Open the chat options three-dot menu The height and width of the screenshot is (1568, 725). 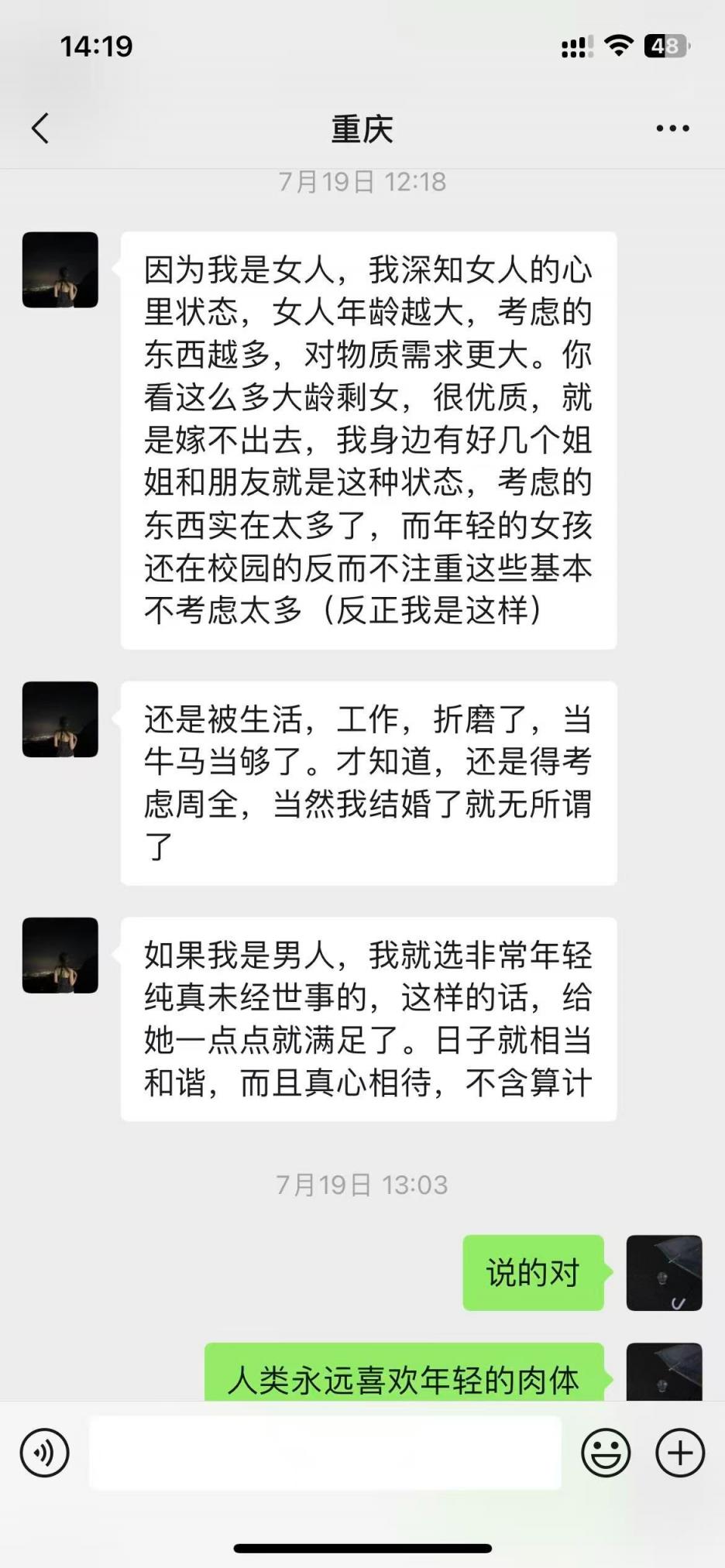tap(672, 129)
